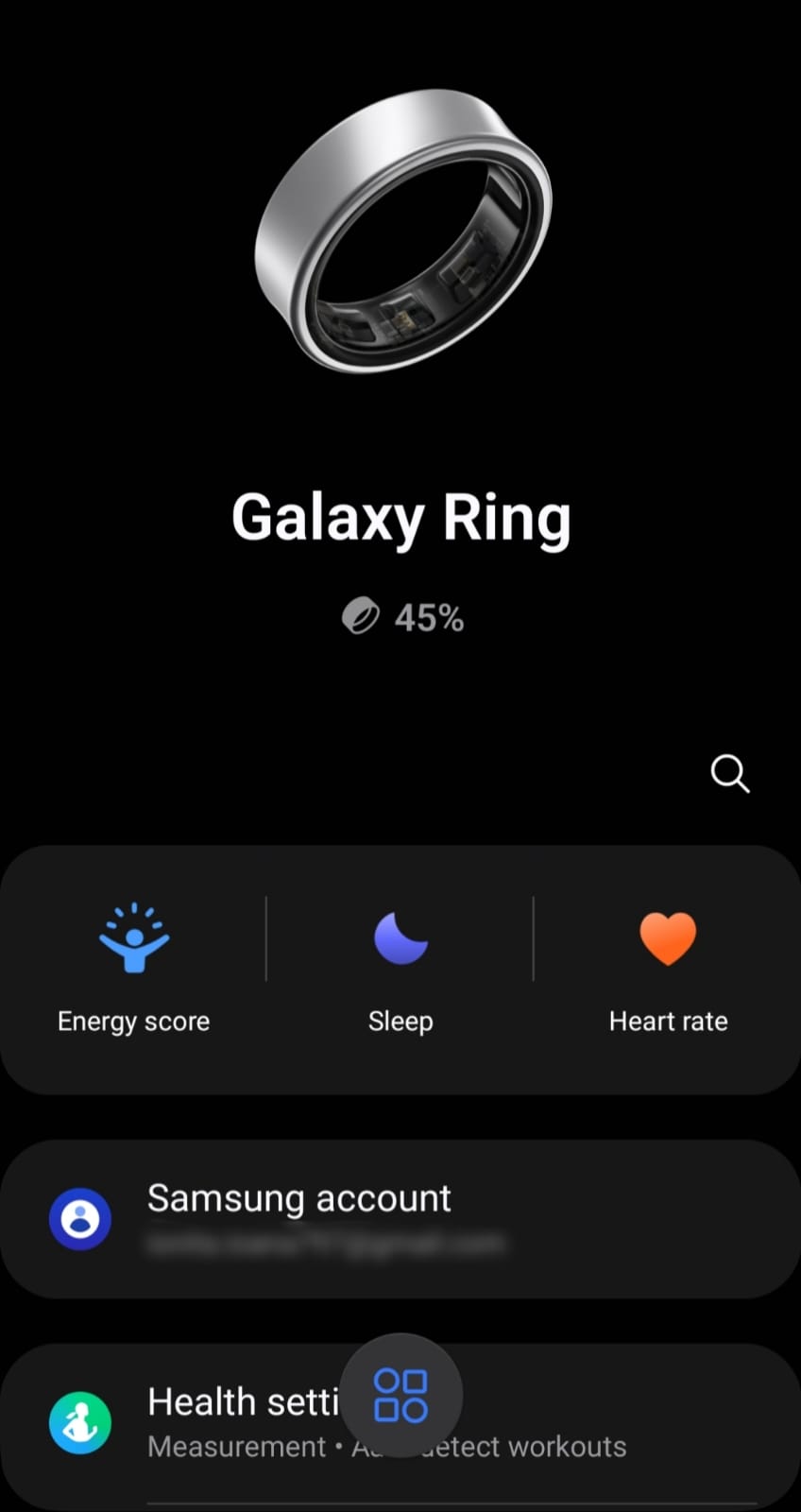This screenshot has width=801, height=1512.
Task: Tap the floating devices grid button
Action: (x=401, y=1395)
